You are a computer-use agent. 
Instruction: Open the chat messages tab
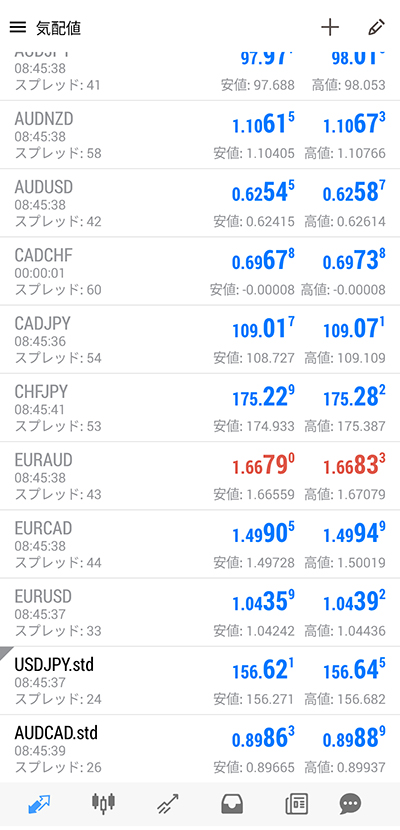[350, 805]
